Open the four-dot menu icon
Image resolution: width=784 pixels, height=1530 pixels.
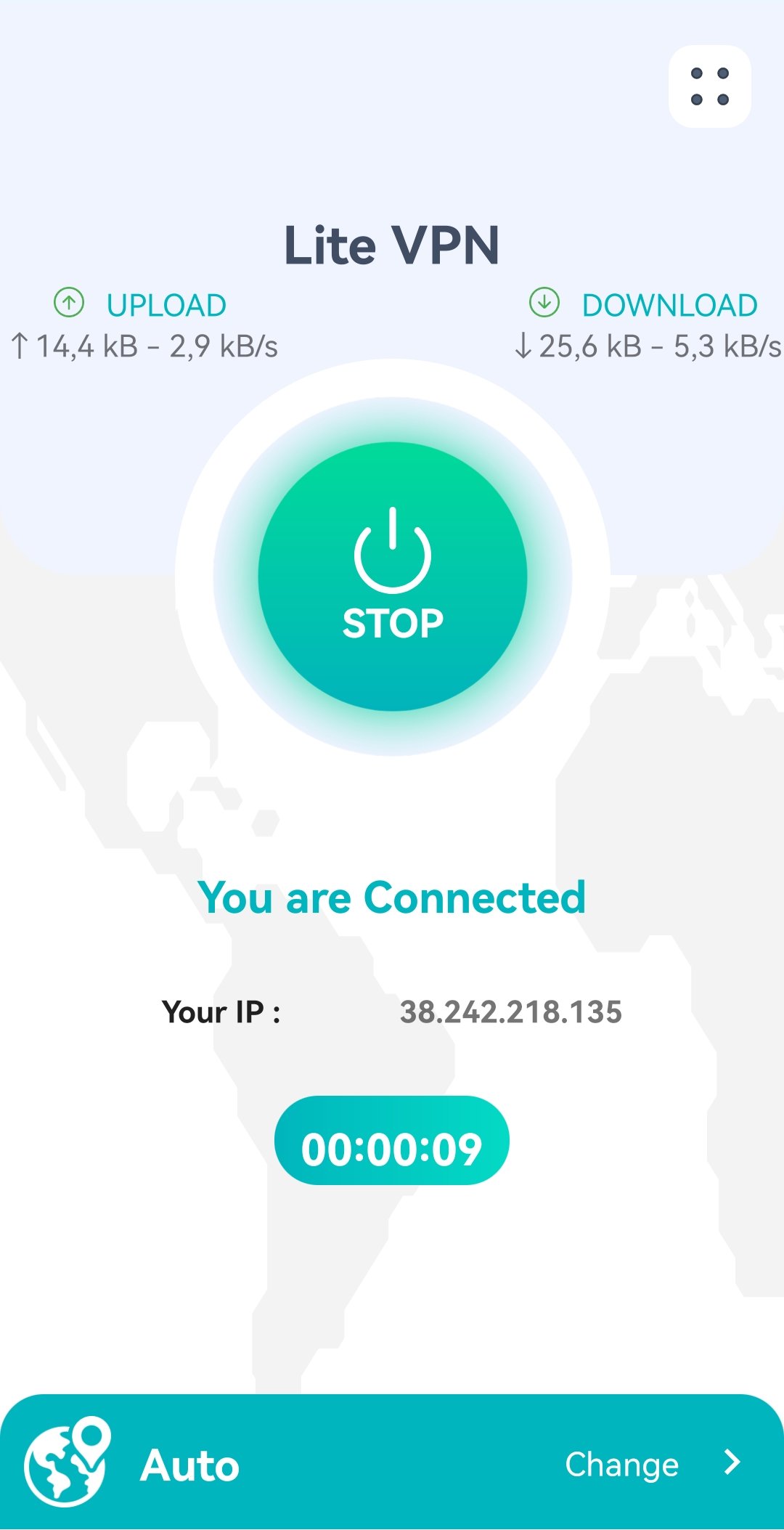pyautogui.click(x=709, y=86)
